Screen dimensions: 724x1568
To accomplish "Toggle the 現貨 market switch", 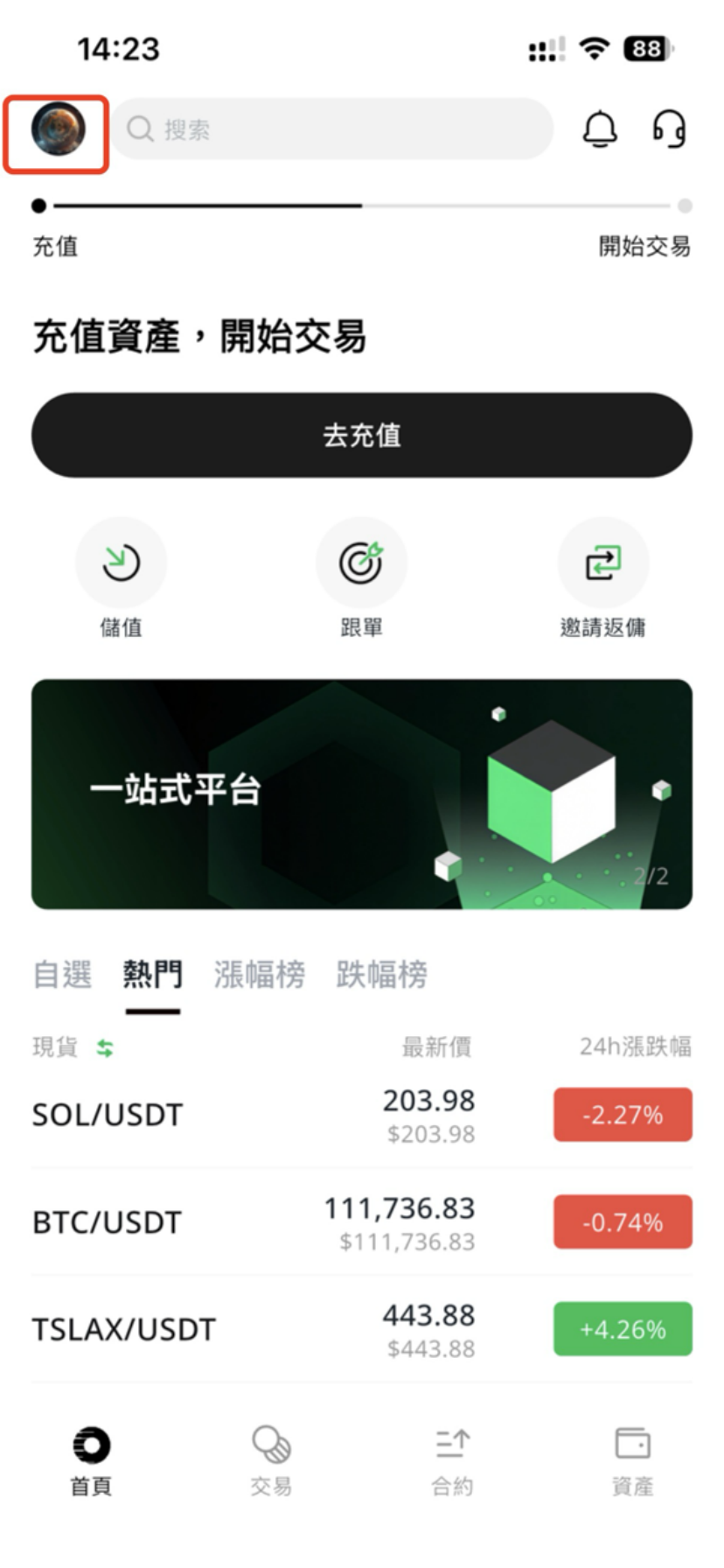I will [x=105, y=1047].
